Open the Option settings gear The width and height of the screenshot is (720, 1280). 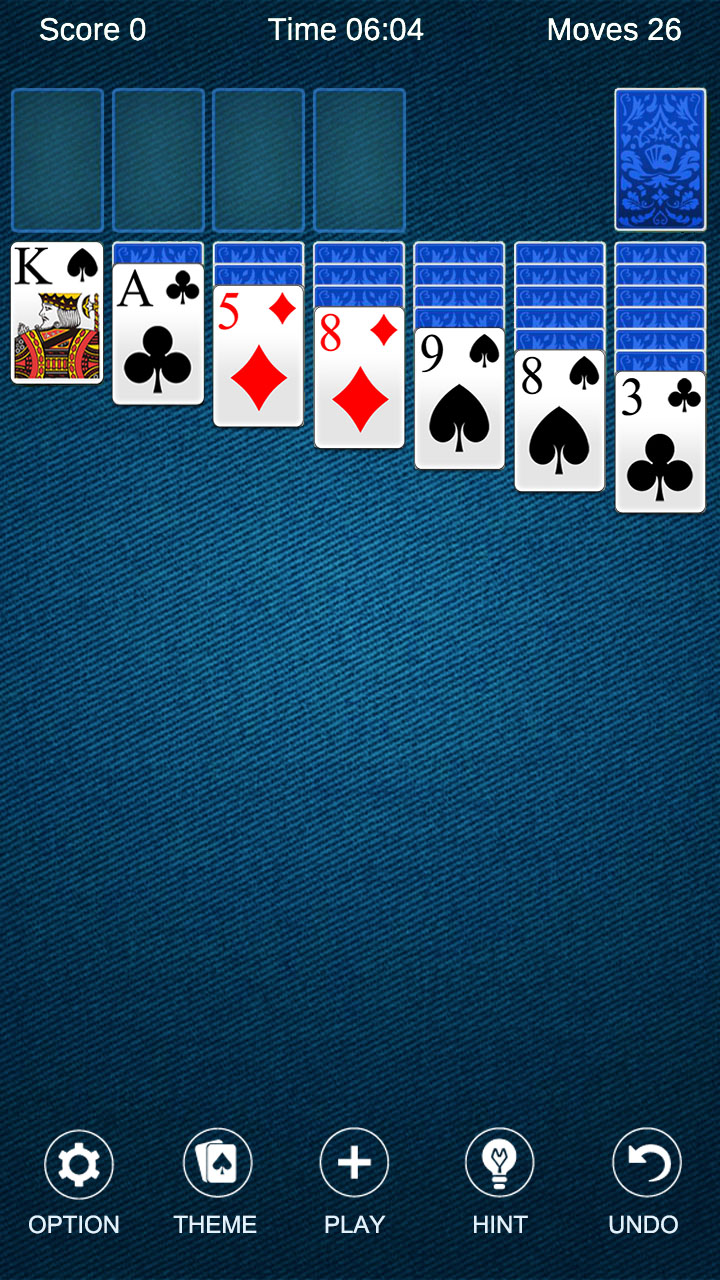point(78,1164)
